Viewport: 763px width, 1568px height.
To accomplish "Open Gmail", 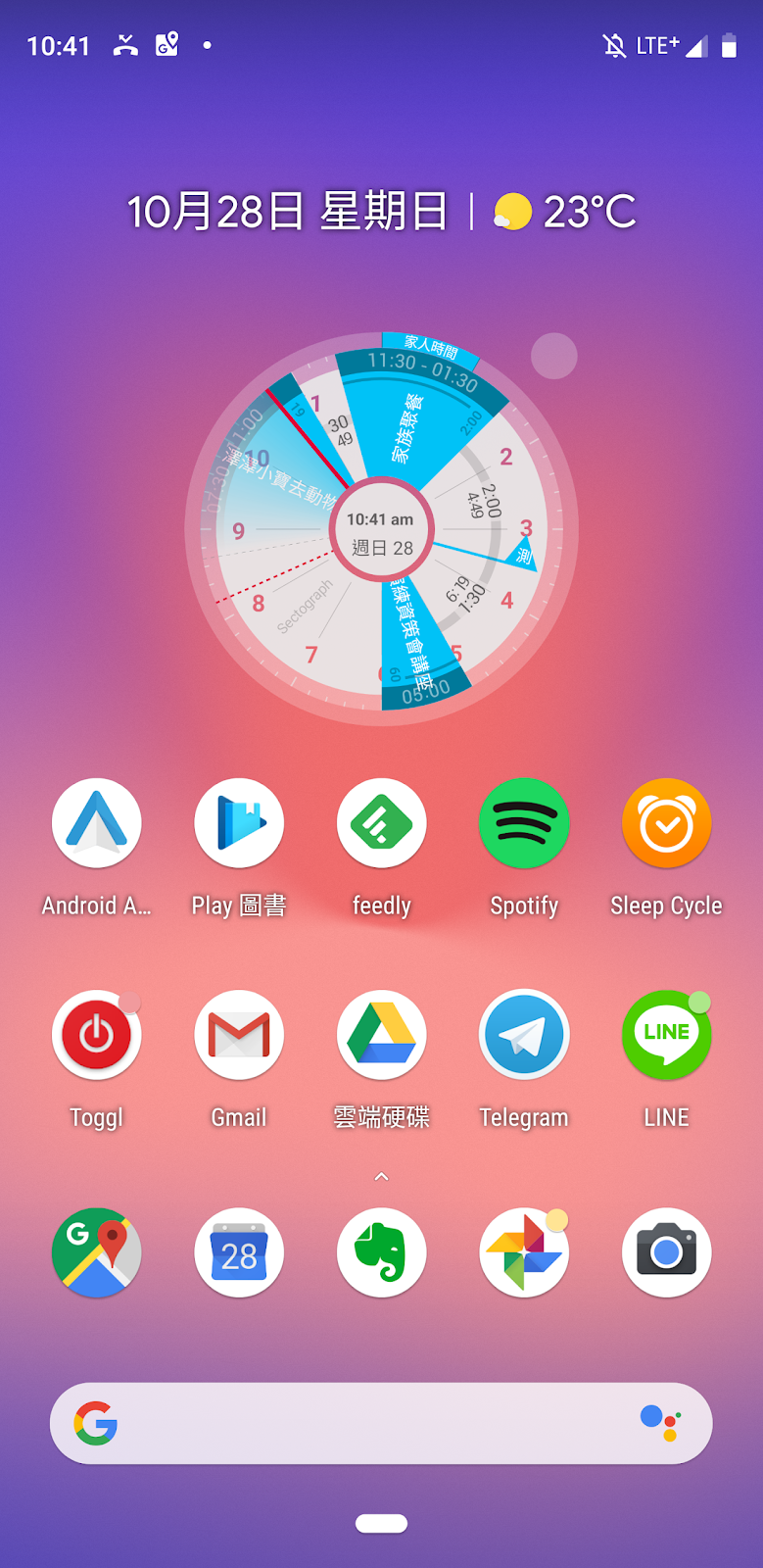I will point(239,1035).
